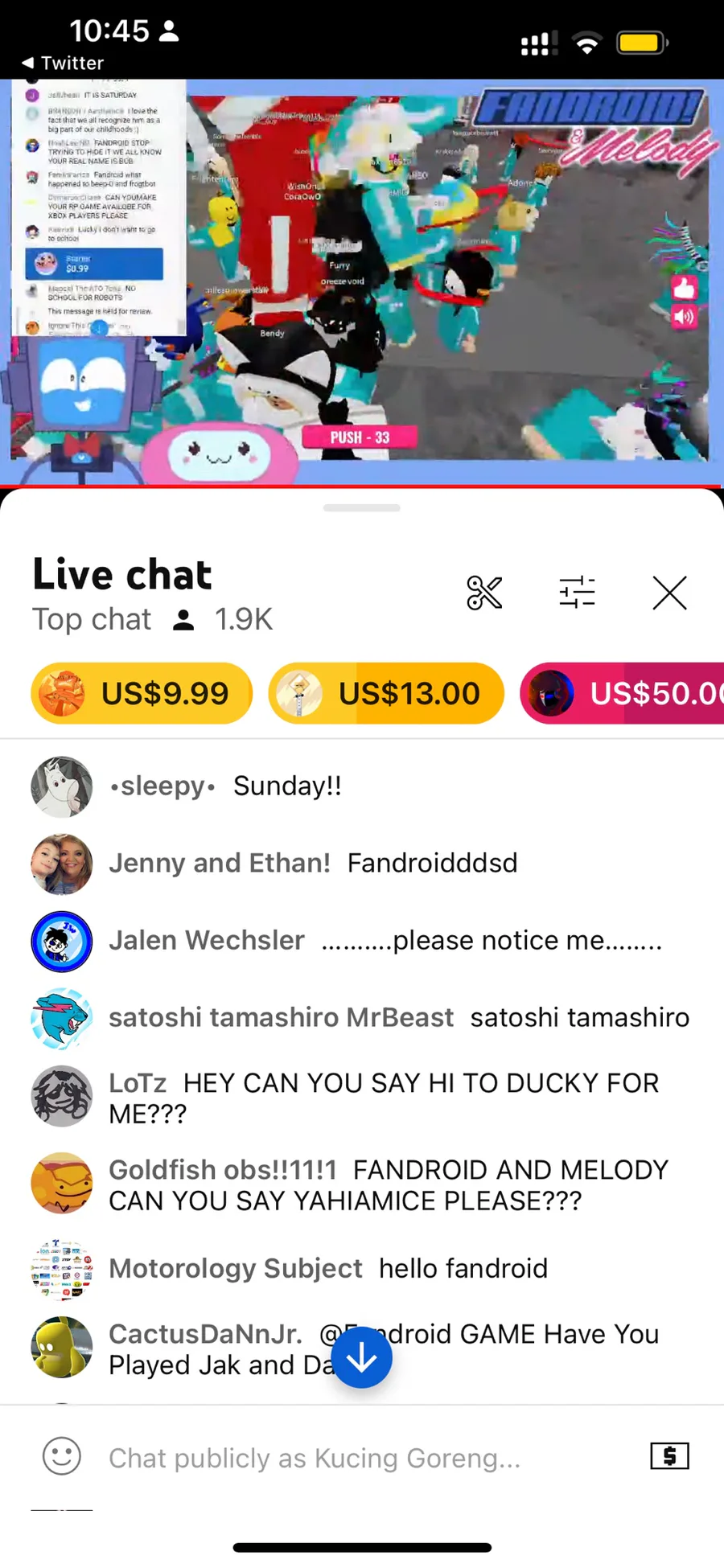The width and height of the screenshot is (724, 1568).
Task: Return to Twitter via the back link
Action: pos(63,63)
